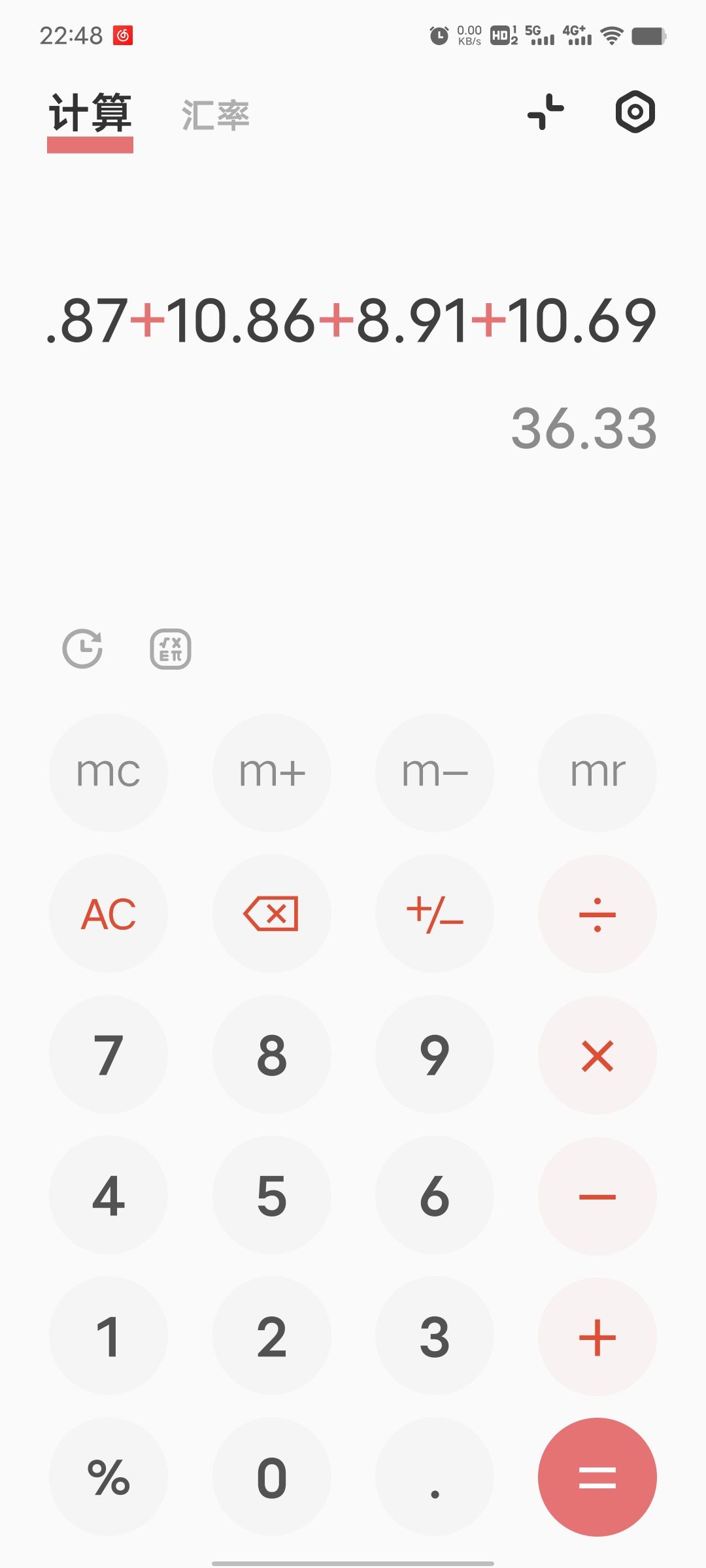Toggle the plus/minus sign
706x1568 pixels.
click(435, 913)
